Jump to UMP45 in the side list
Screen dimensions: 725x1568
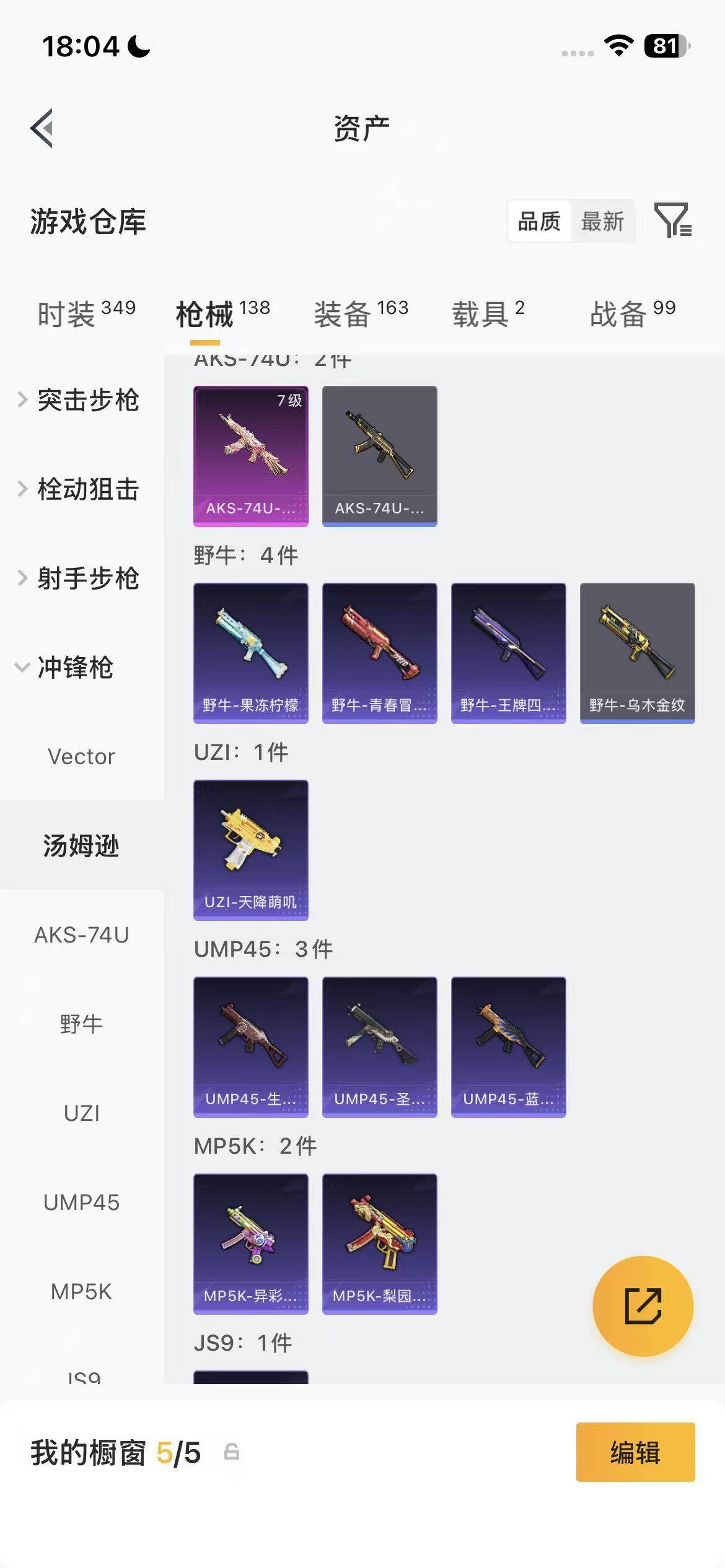pos(81,1203)
